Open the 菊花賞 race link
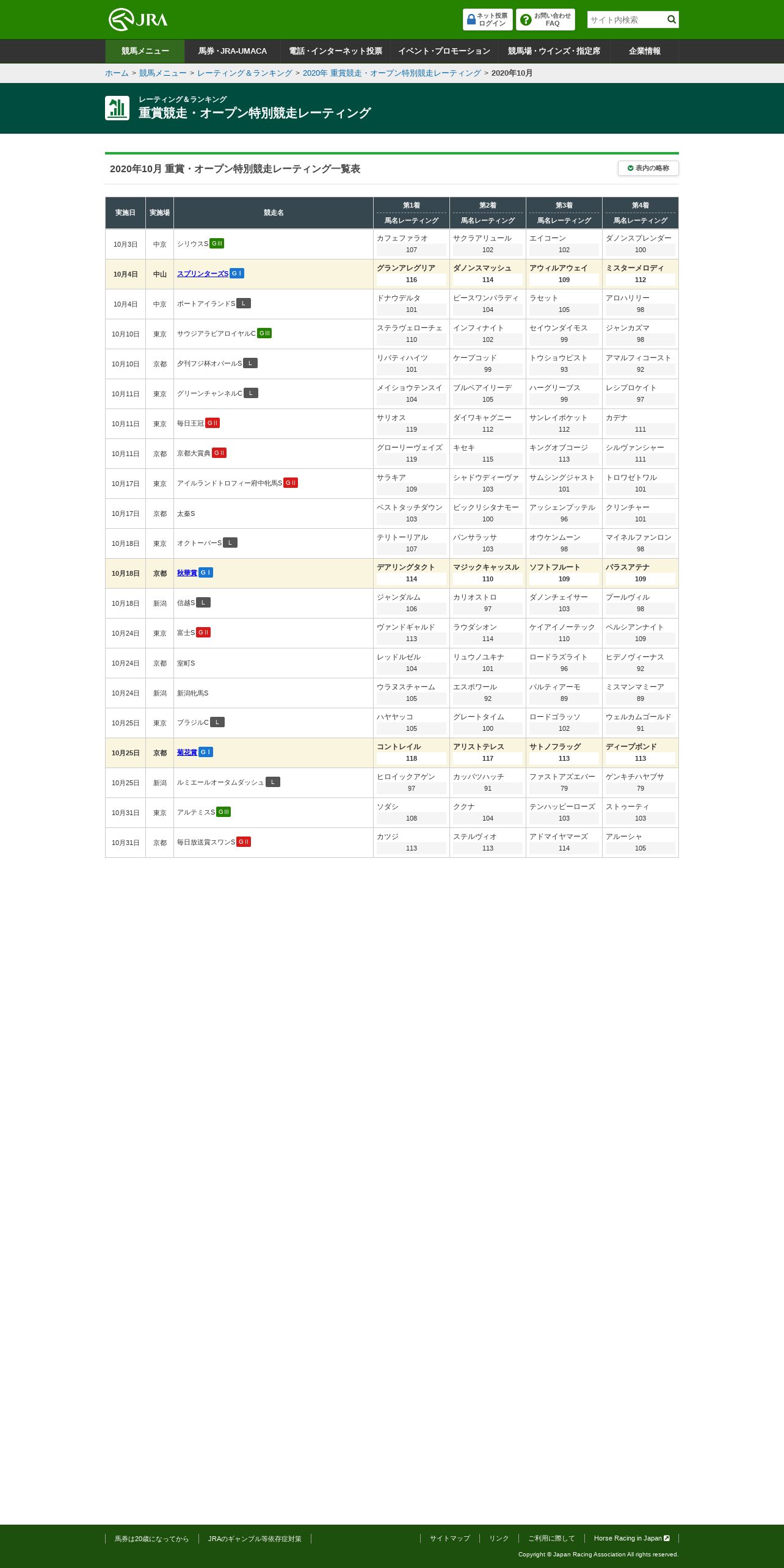 [187, 752]
